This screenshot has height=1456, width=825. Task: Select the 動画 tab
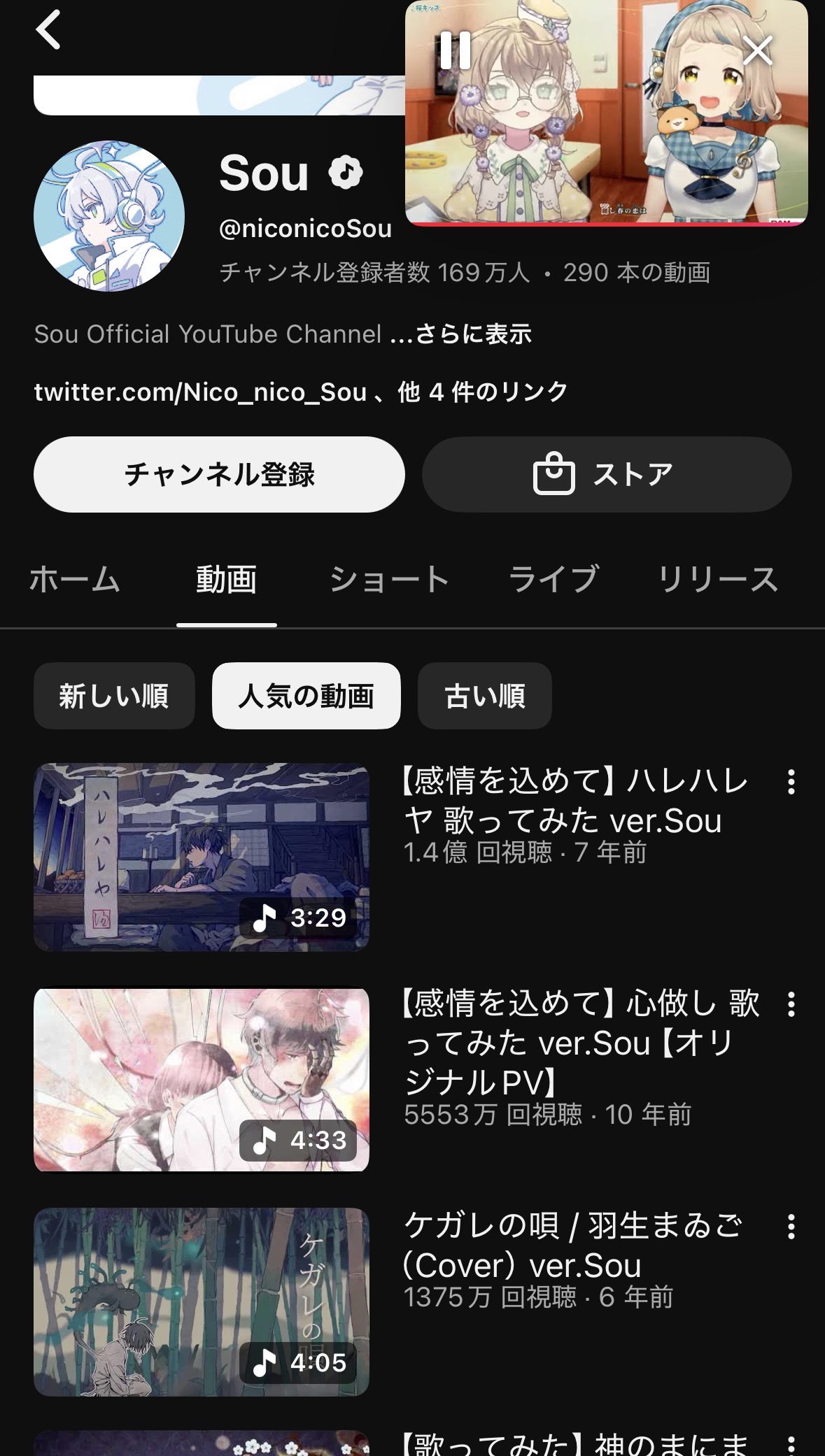pos(226,580)
